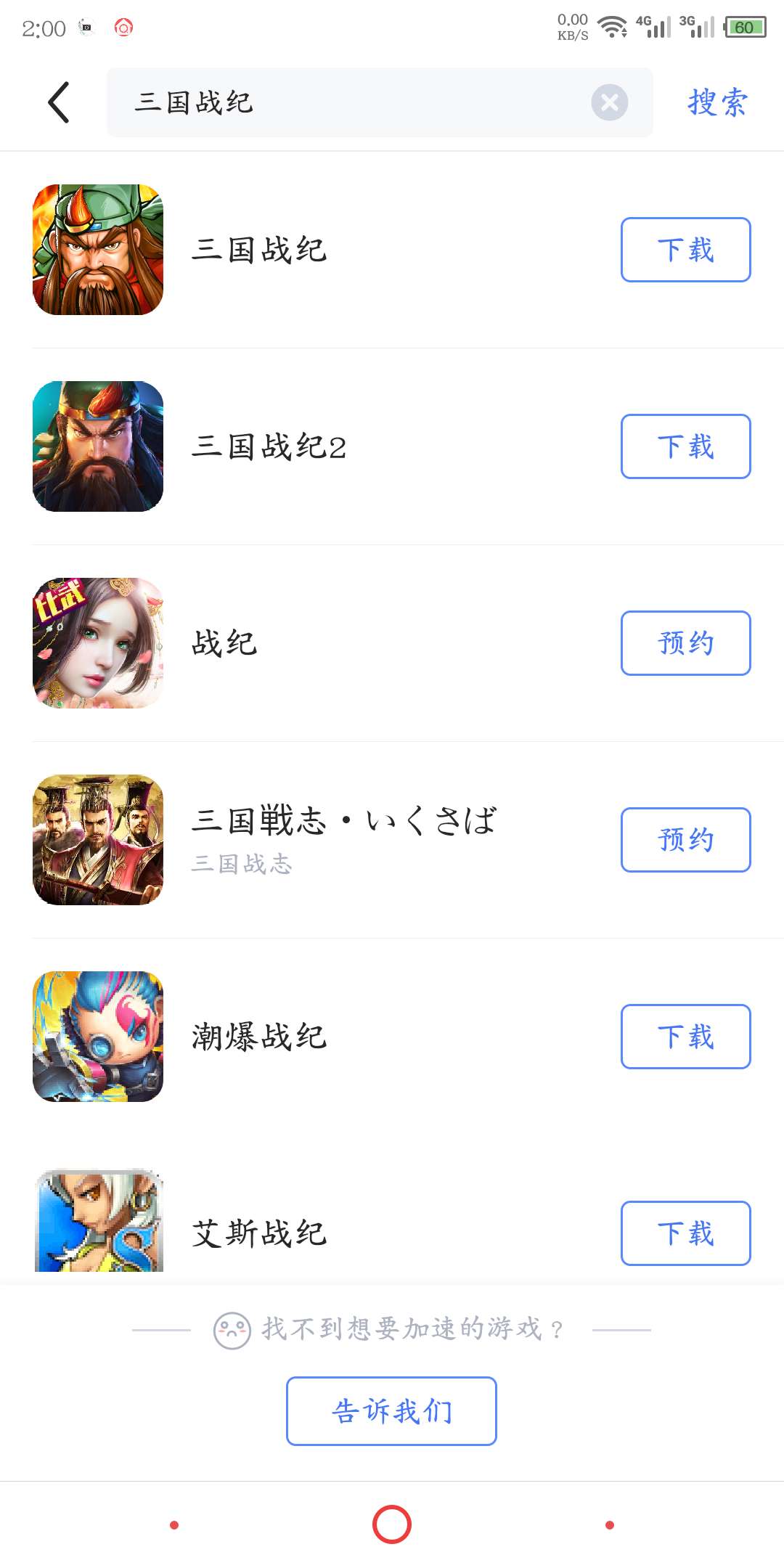Download the game 艾斯战纪

[685, 1233]
